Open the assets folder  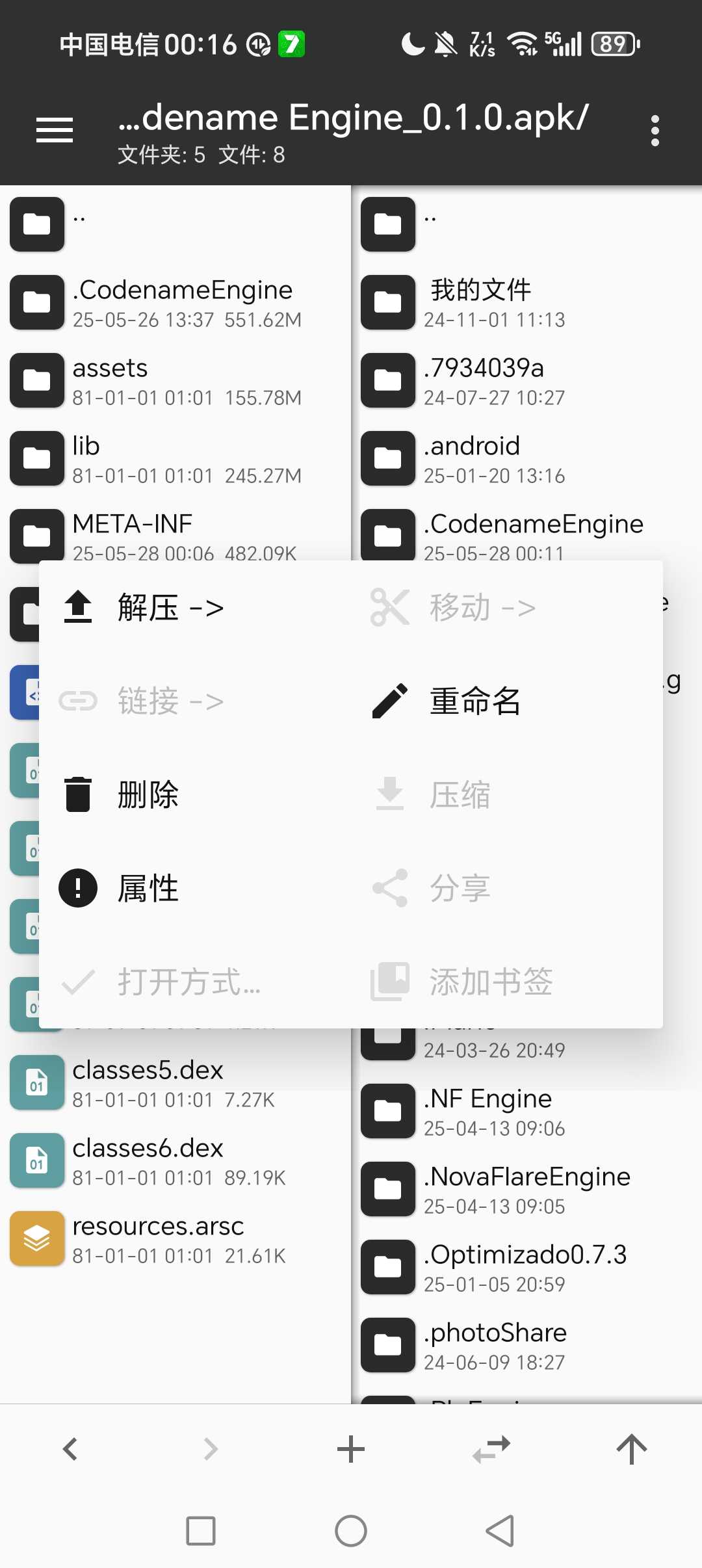point(175,380)
